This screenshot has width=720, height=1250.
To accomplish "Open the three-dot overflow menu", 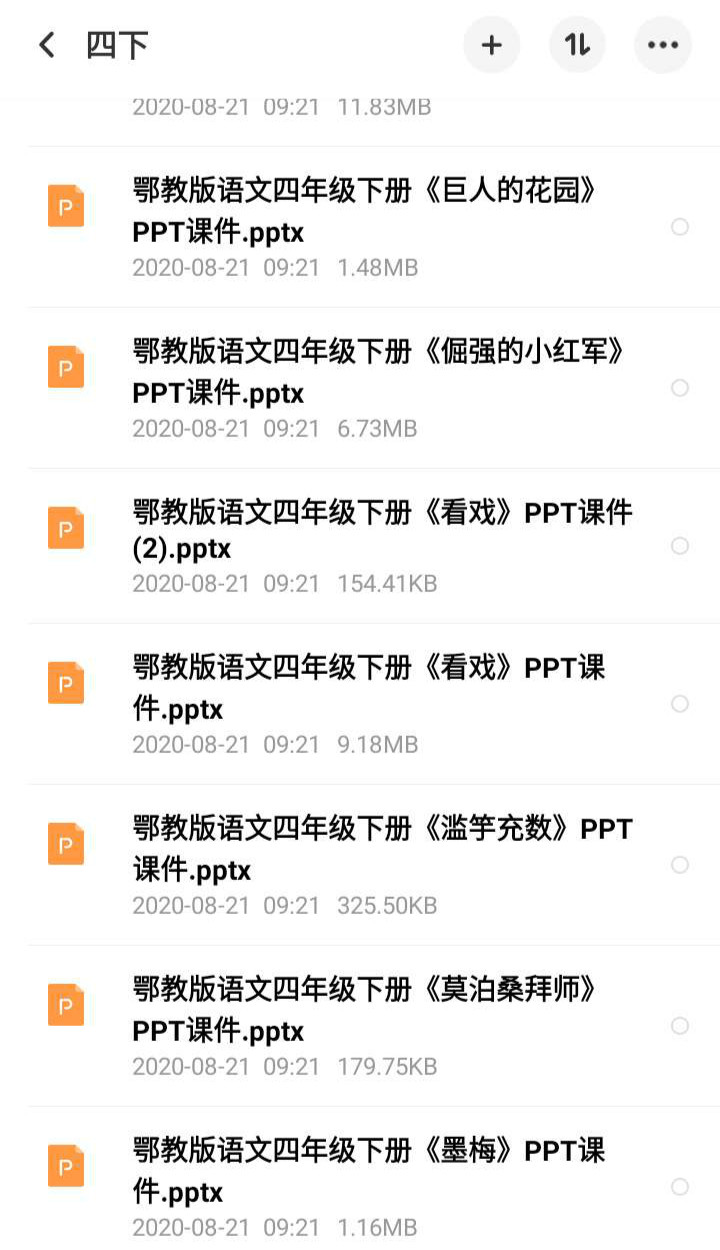I will click(663, 45).
